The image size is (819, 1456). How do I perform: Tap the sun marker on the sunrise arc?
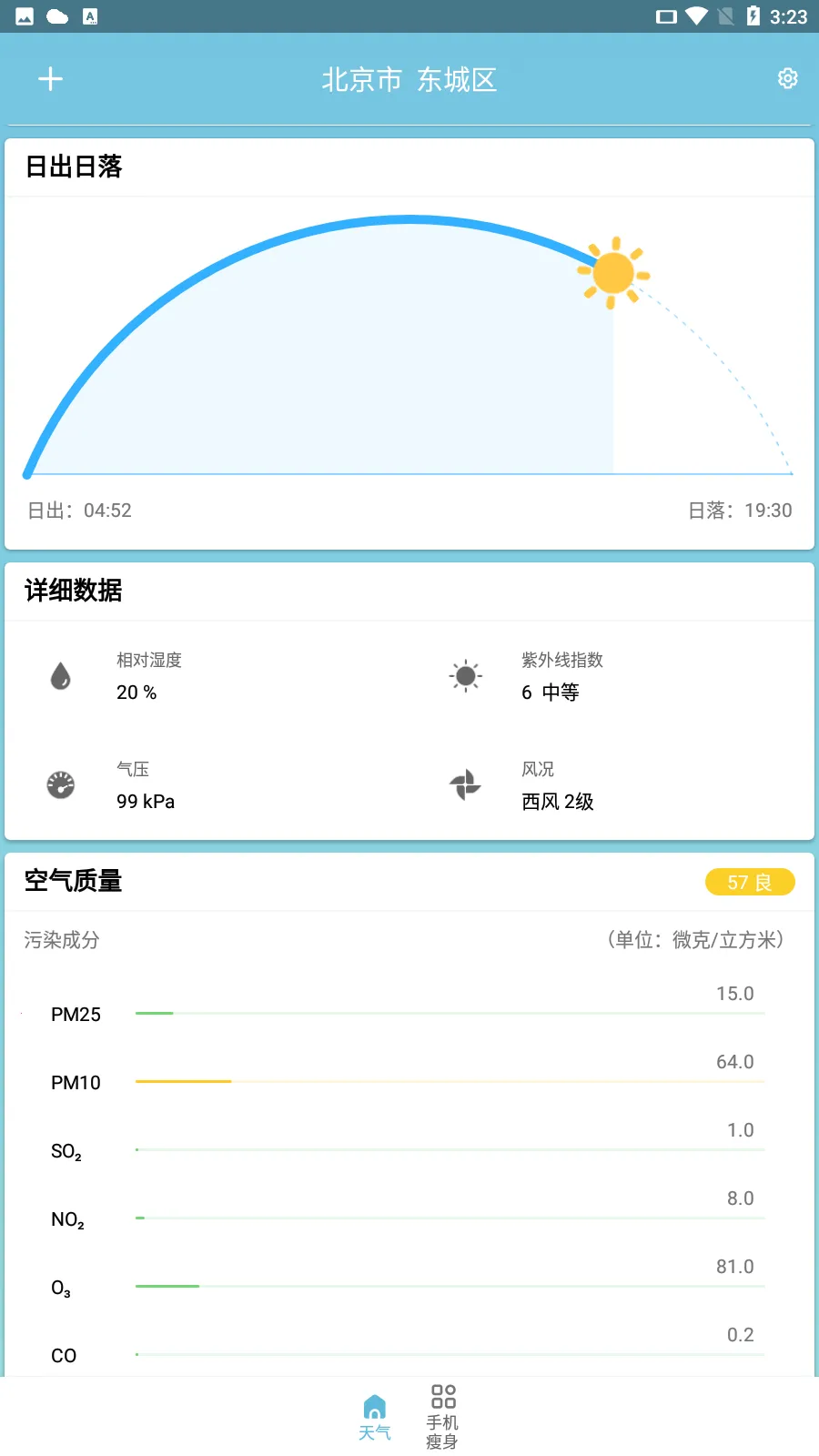click(x=615, y=272)
